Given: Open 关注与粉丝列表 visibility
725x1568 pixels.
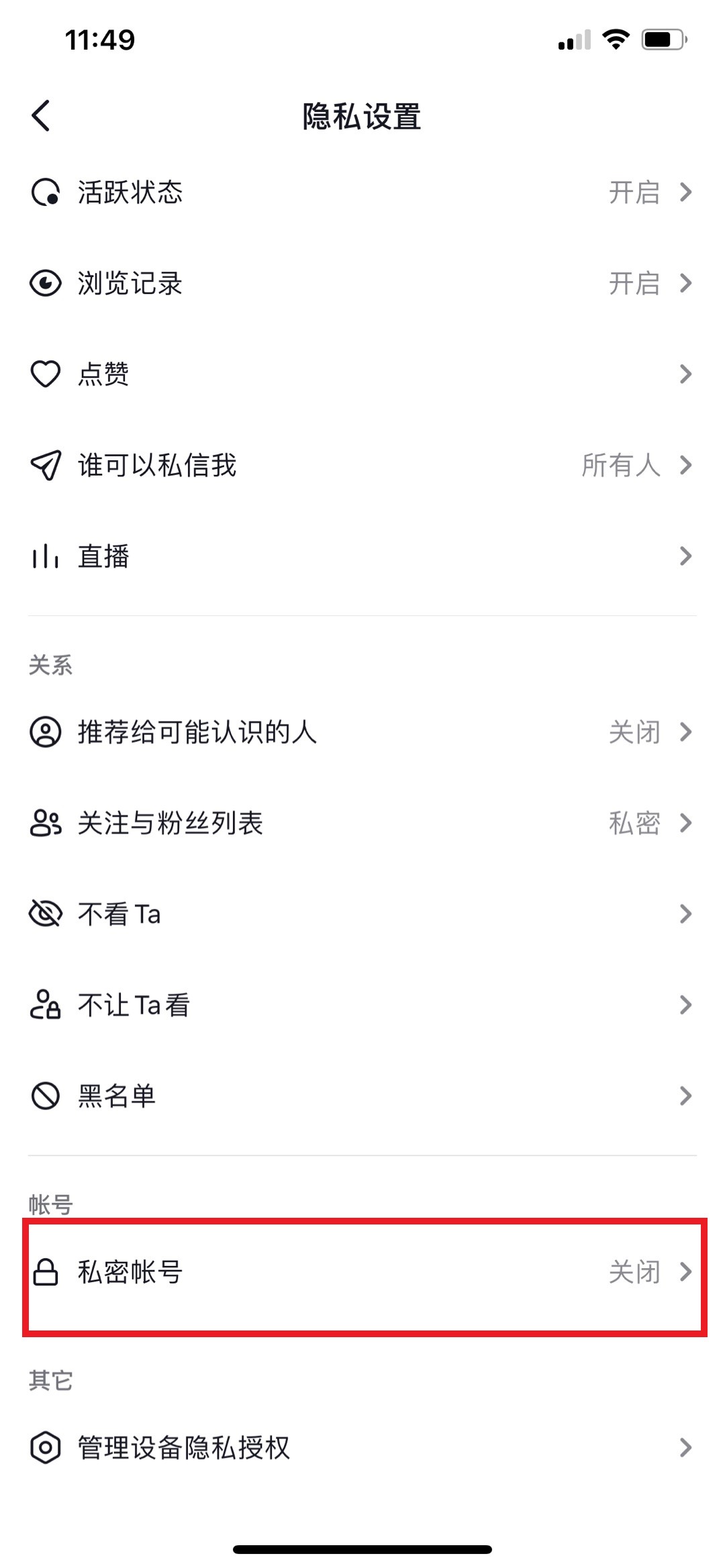Looking at the screenshot, I should (x=362, y=823).
